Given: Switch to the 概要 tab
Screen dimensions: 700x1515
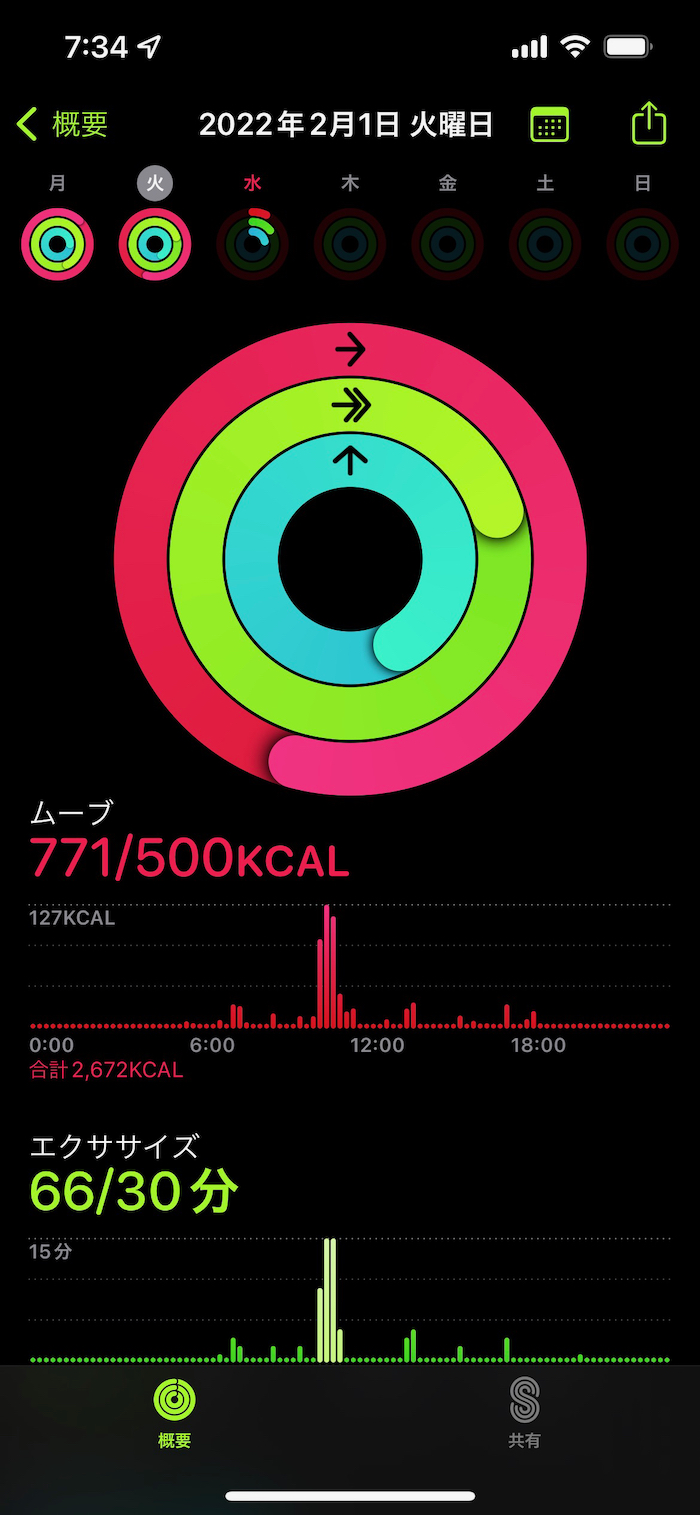Looking at the screenshot, I should 175,1412.
